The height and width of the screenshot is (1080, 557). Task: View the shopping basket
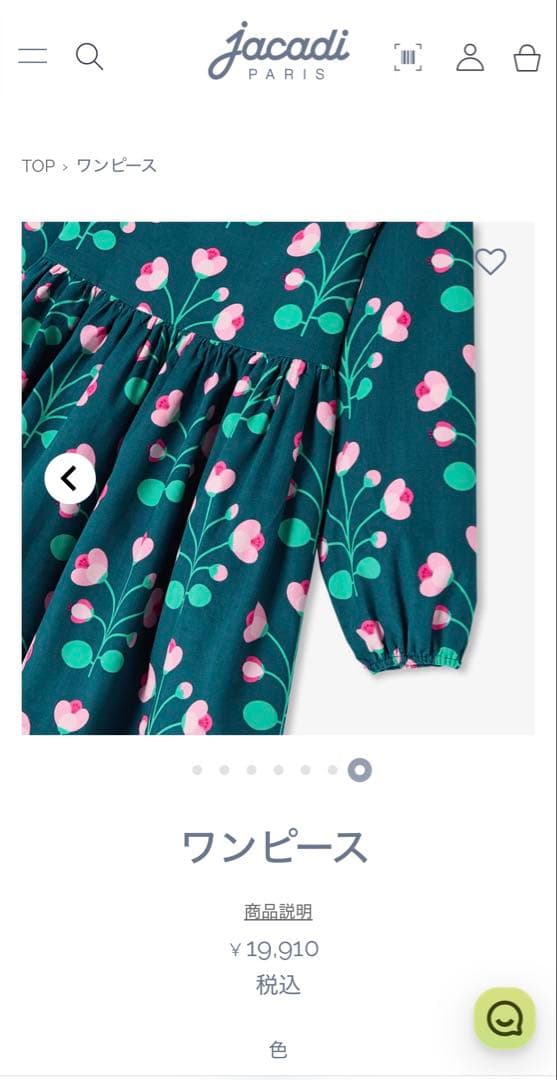click(527, 58)
